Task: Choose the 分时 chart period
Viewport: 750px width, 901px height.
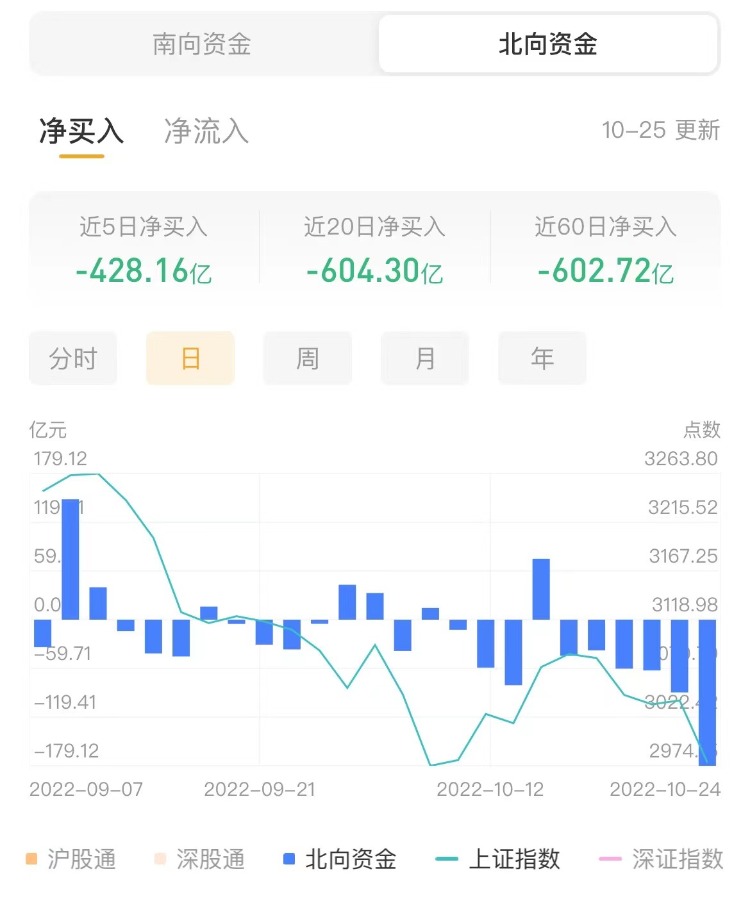Action: tap(73, 359)
